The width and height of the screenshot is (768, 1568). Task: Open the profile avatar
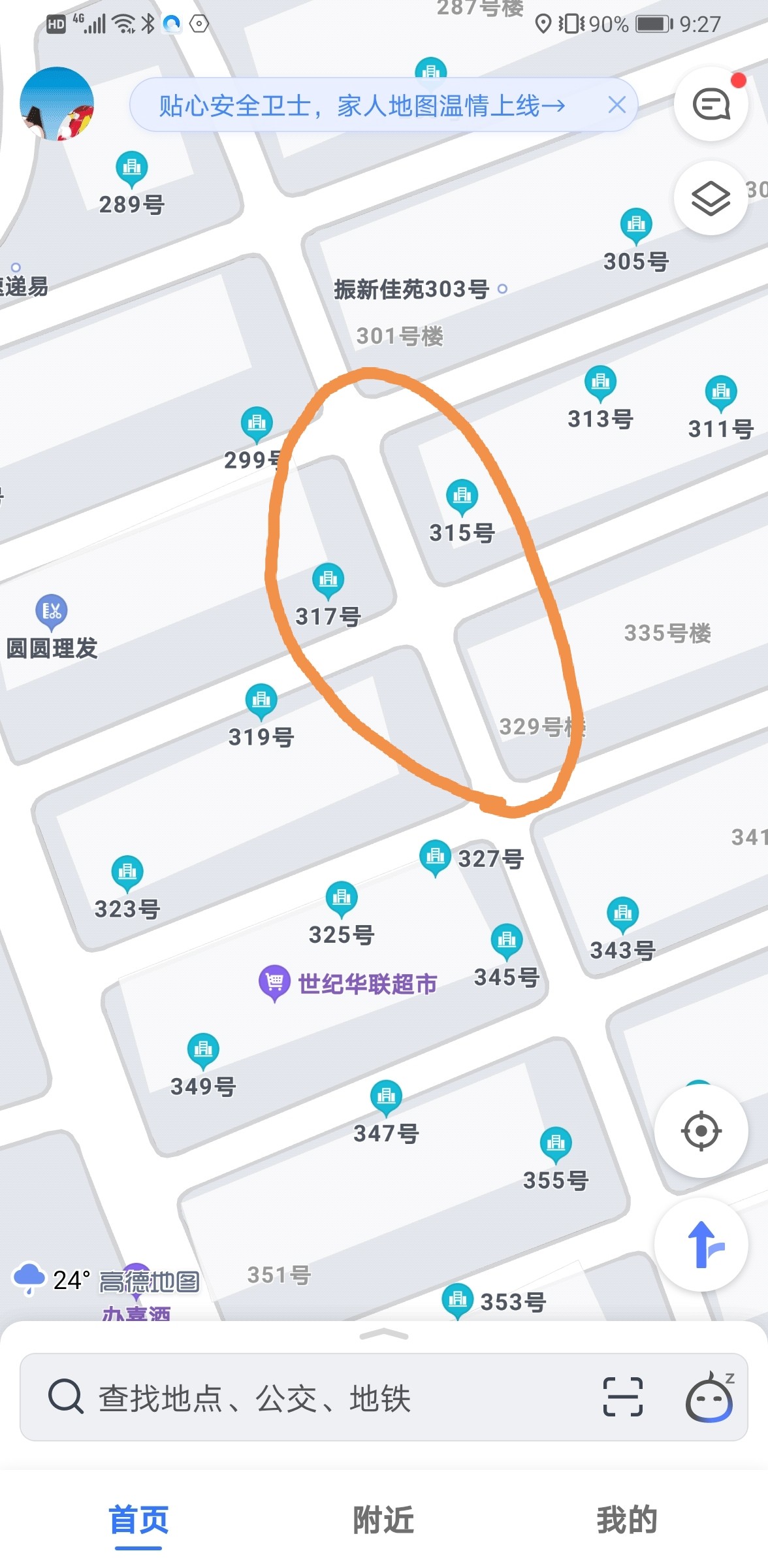click(57, 104)
